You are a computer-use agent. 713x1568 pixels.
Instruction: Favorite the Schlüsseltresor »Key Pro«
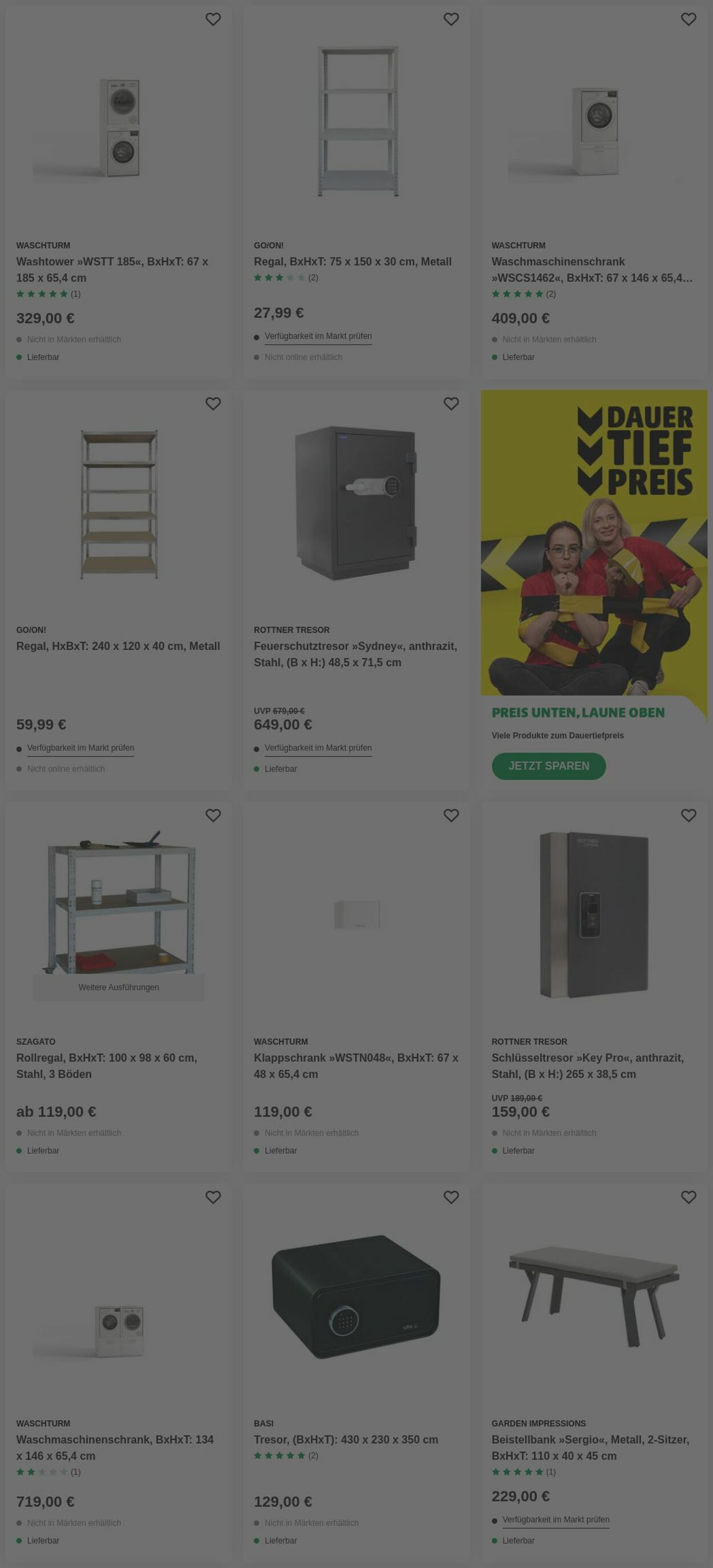[688, 815]
